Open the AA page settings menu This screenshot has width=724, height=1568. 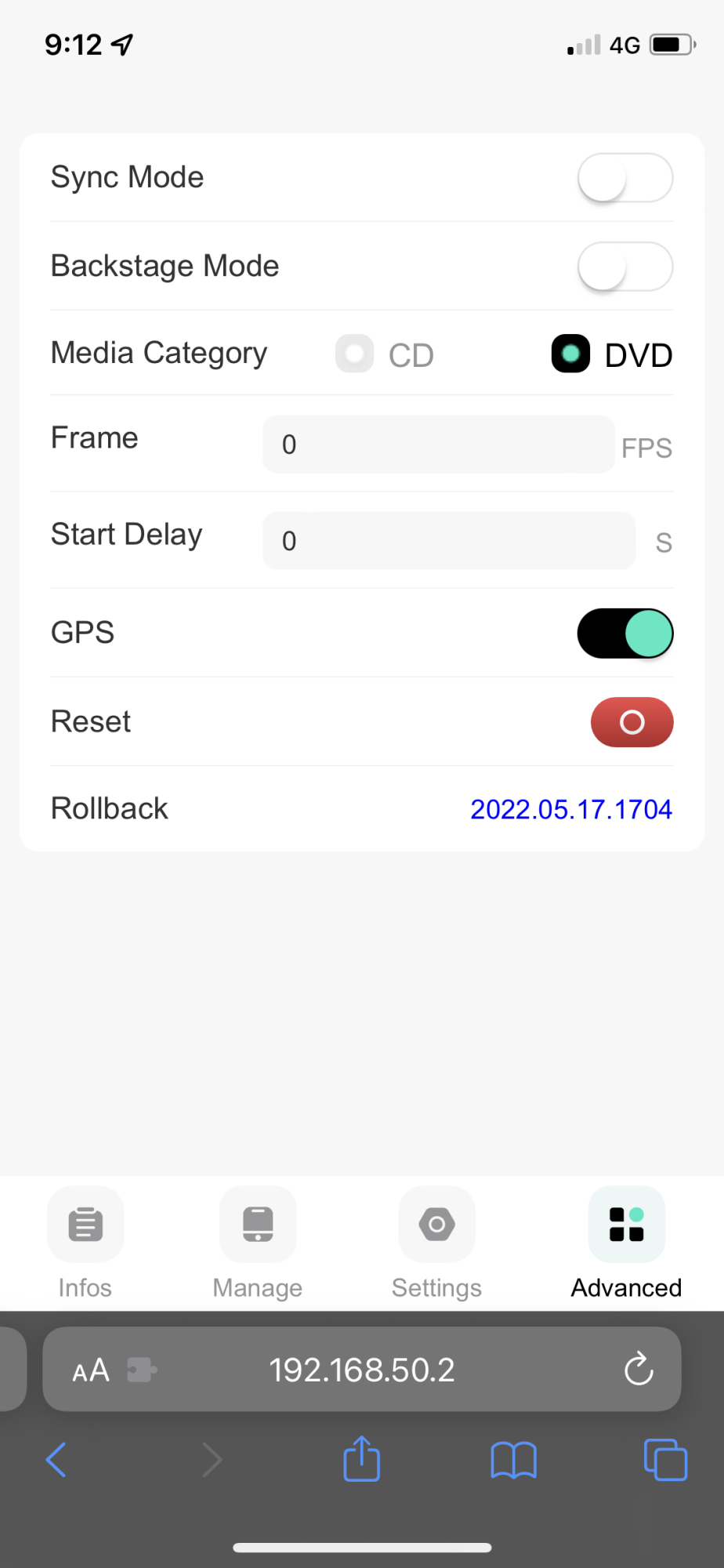(90, 1370)
